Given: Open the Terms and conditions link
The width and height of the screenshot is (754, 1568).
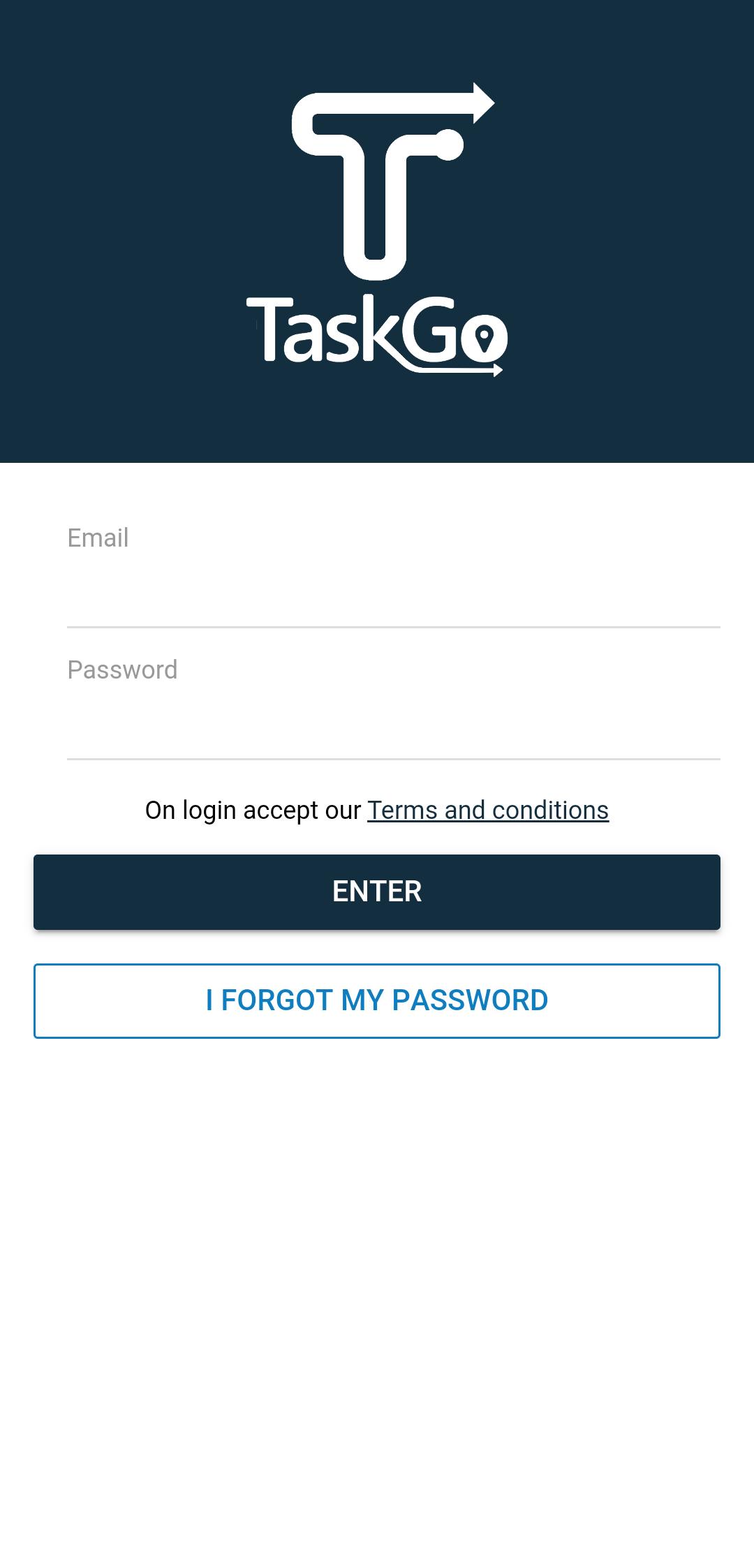Looking at the screenshot, I should [488, 810].
